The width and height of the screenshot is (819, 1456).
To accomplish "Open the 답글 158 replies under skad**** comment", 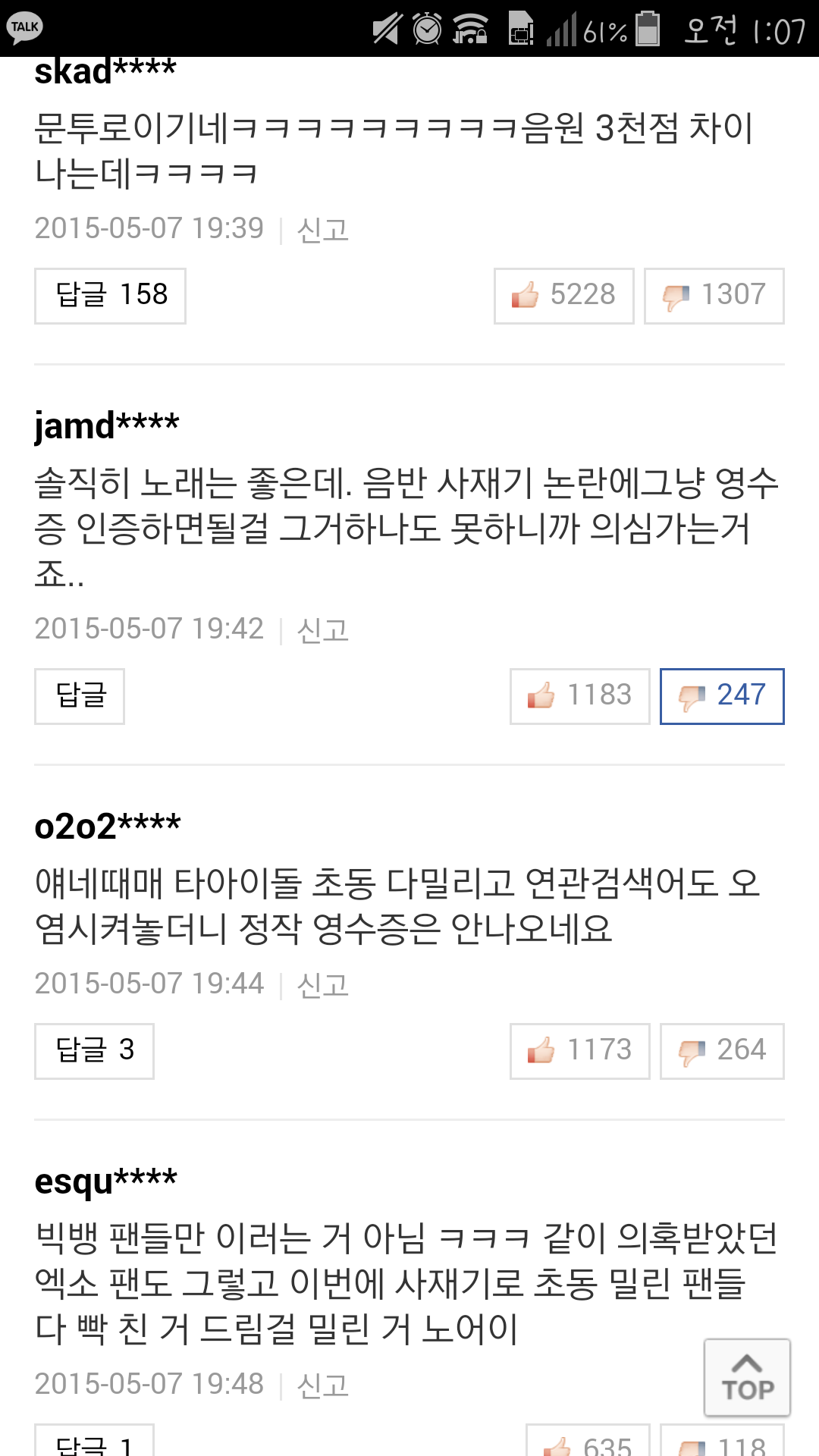I will tap(109, 296).
